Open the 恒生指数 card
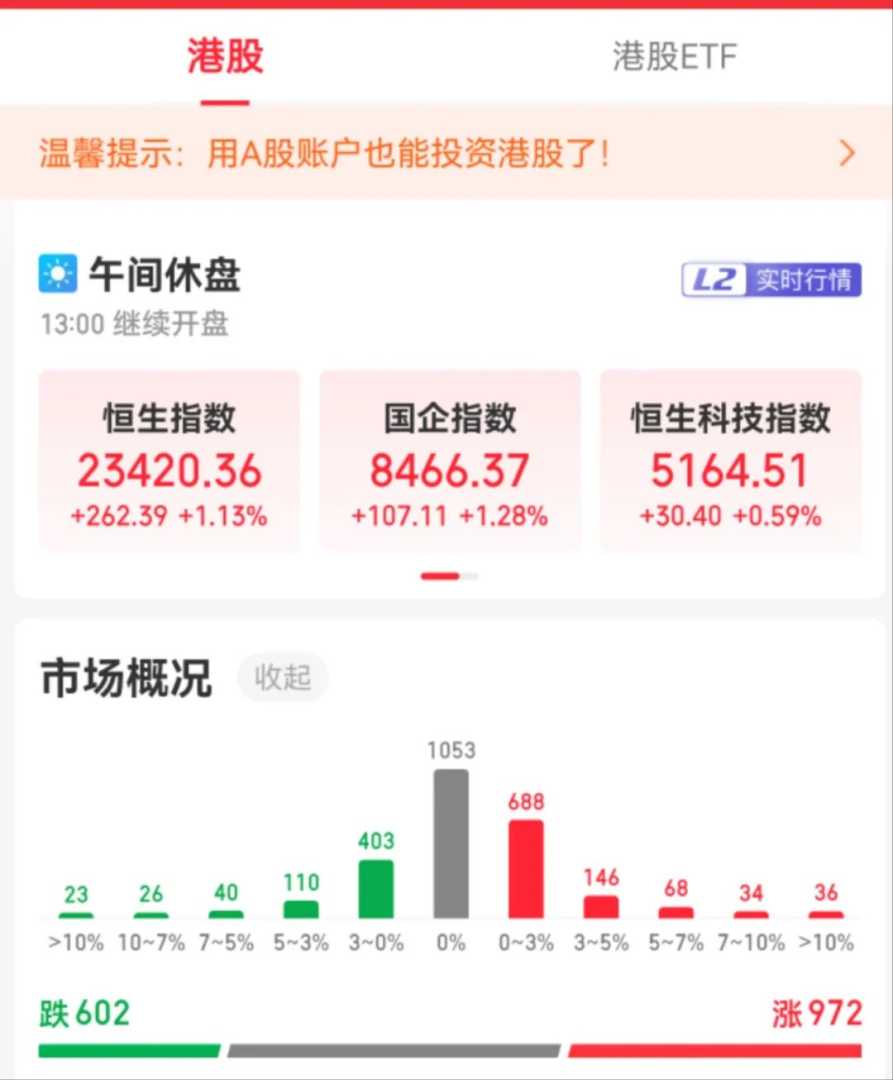893x1080 pixels. 169,461
